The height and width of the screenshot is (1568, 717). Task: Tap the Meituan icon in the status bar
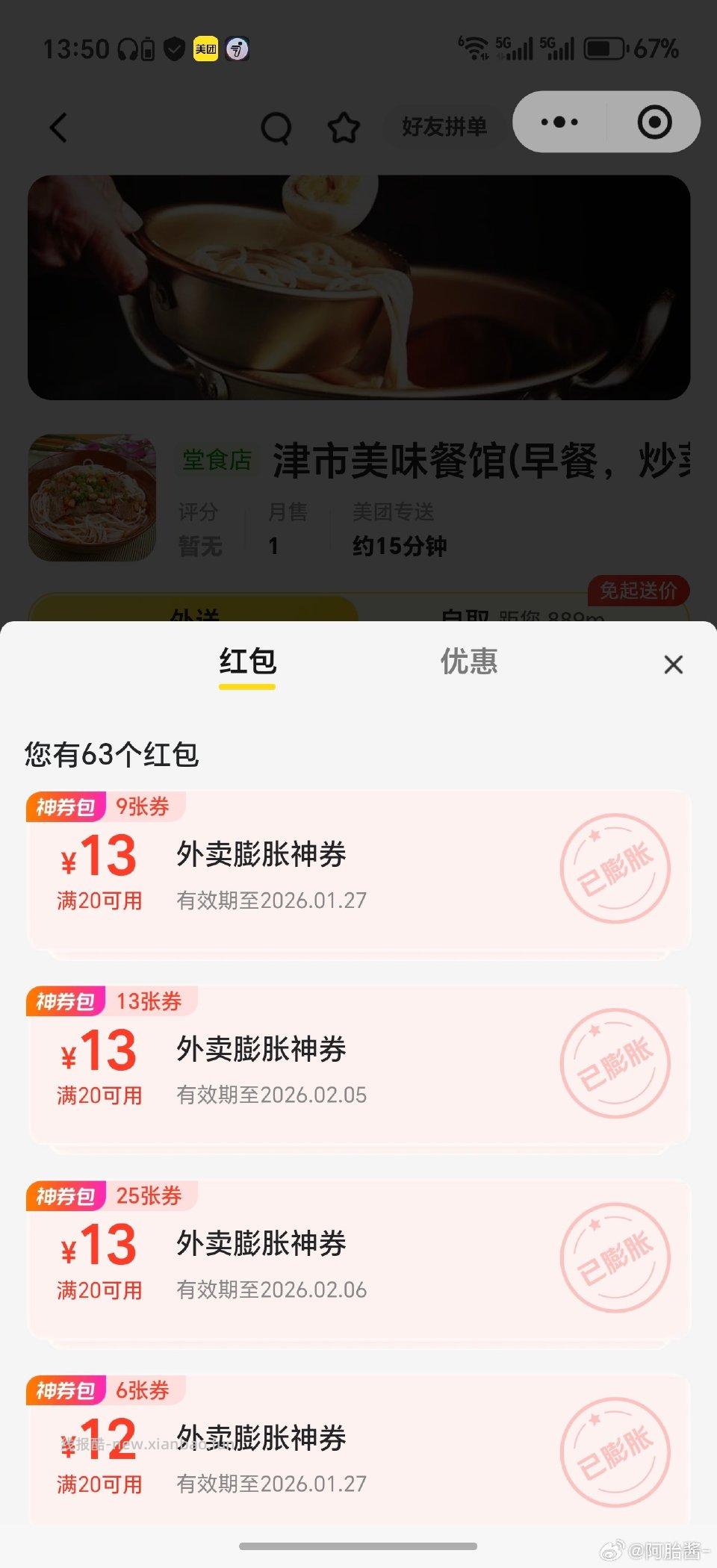coord(203,48)
